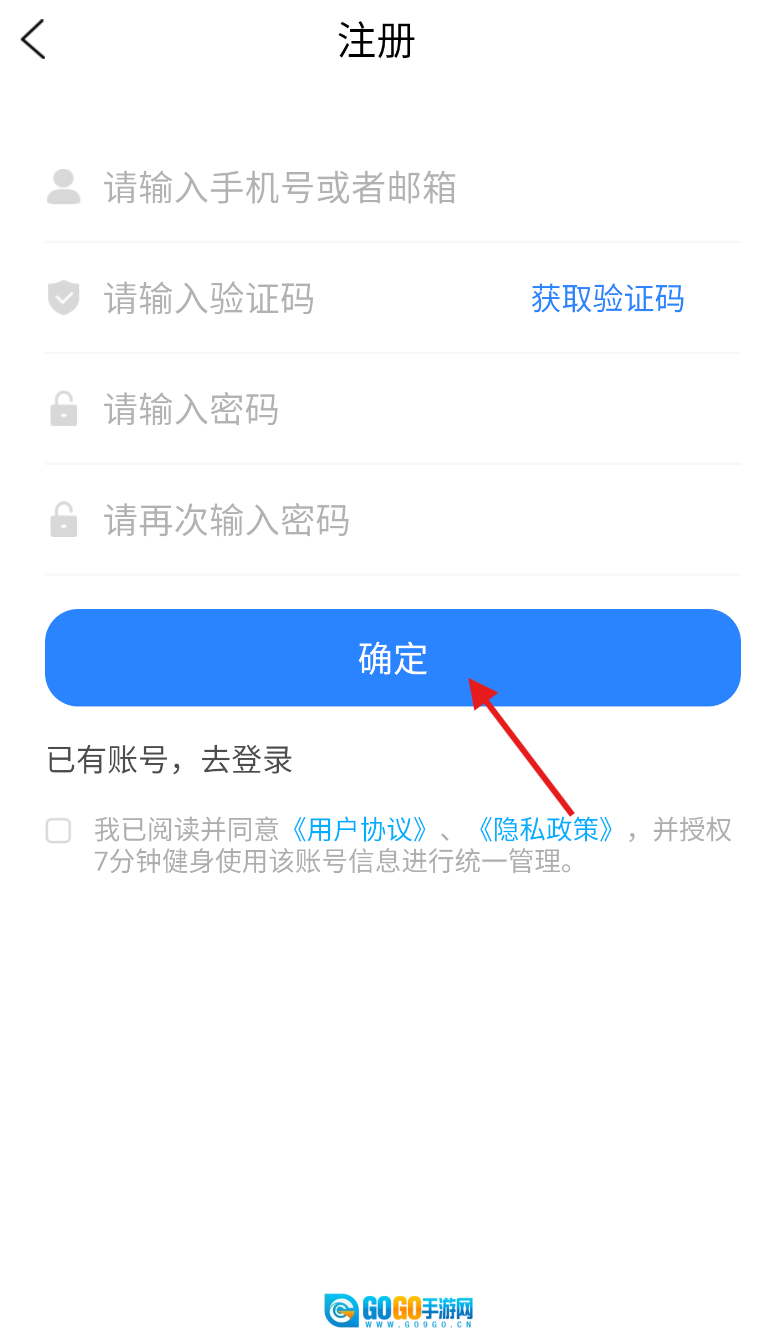Viewport: 784px width, 1338px height.
Task: Request a code via 获取验证码
Action: 607,299
